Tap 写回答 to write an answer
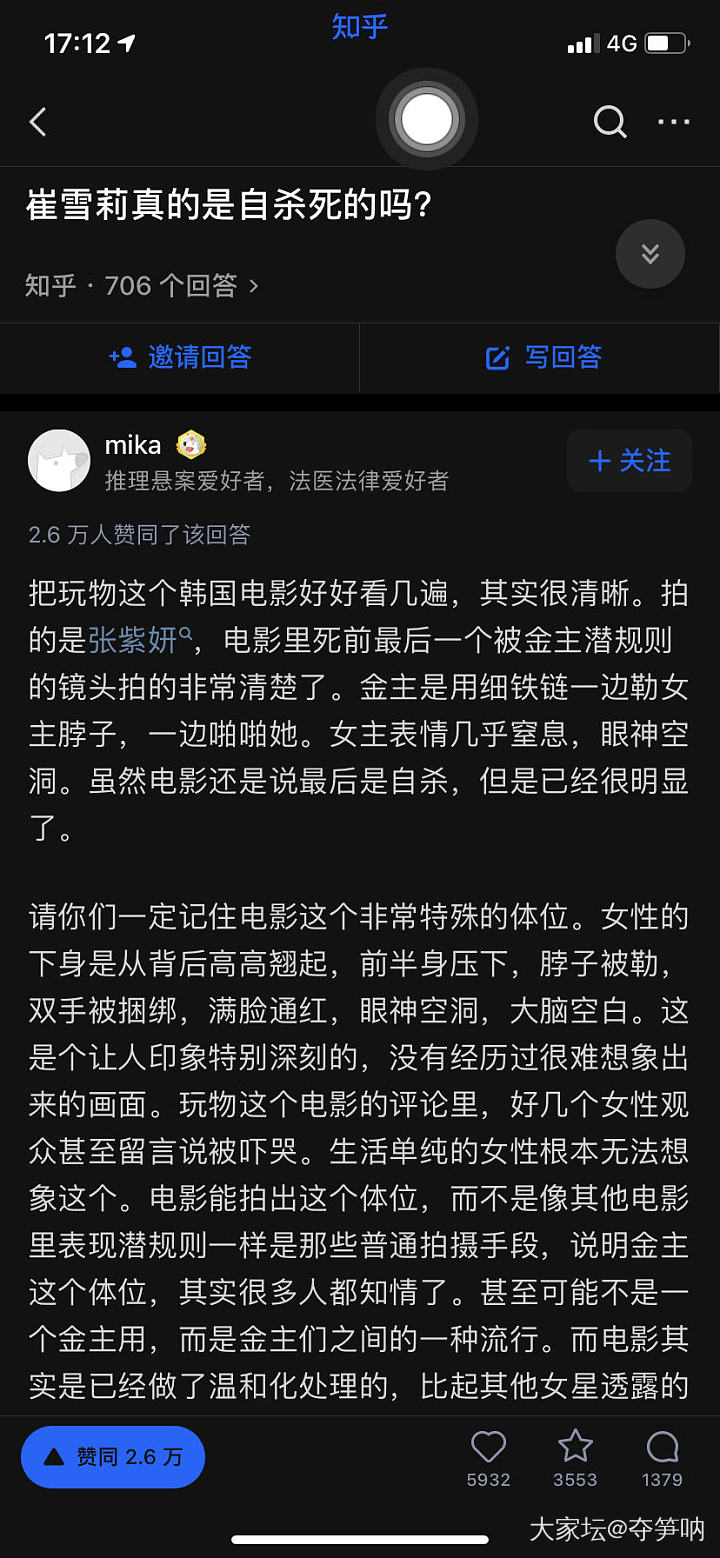 [x=543, y=357]
